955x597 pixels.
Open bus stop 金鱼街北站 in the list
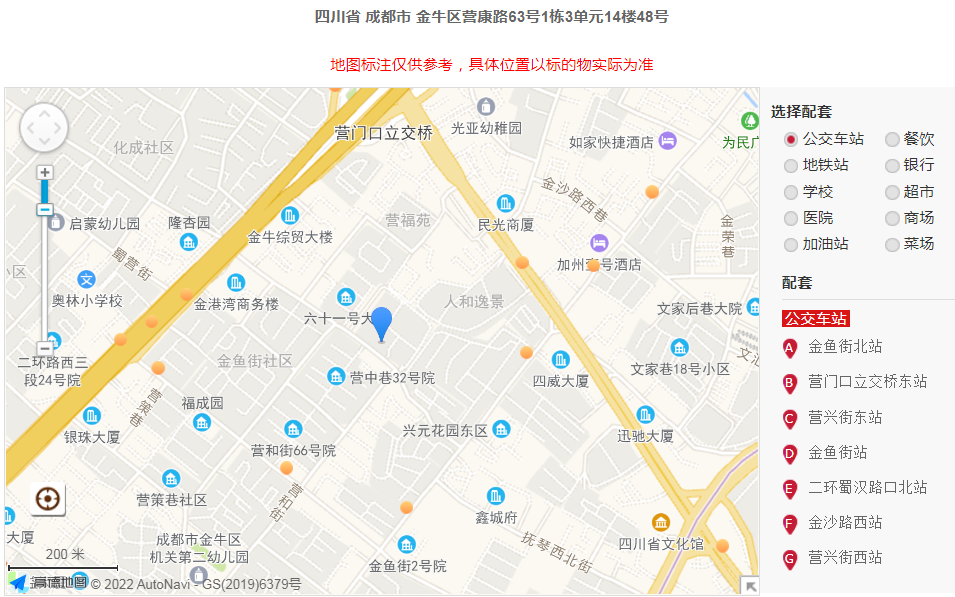[x=845, y=347]
